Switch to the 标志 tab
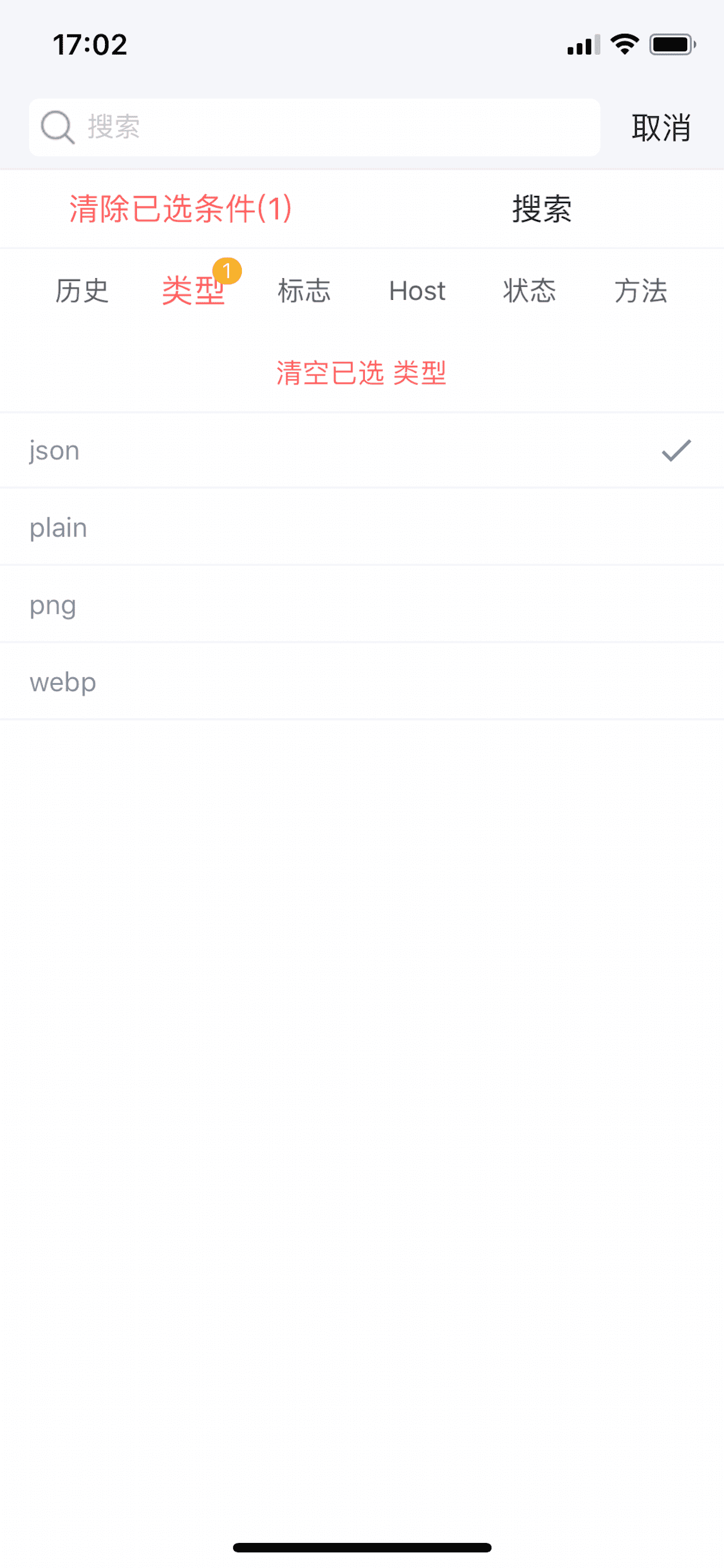Viewport: 724px width, 1568px height. click(304, 290)
